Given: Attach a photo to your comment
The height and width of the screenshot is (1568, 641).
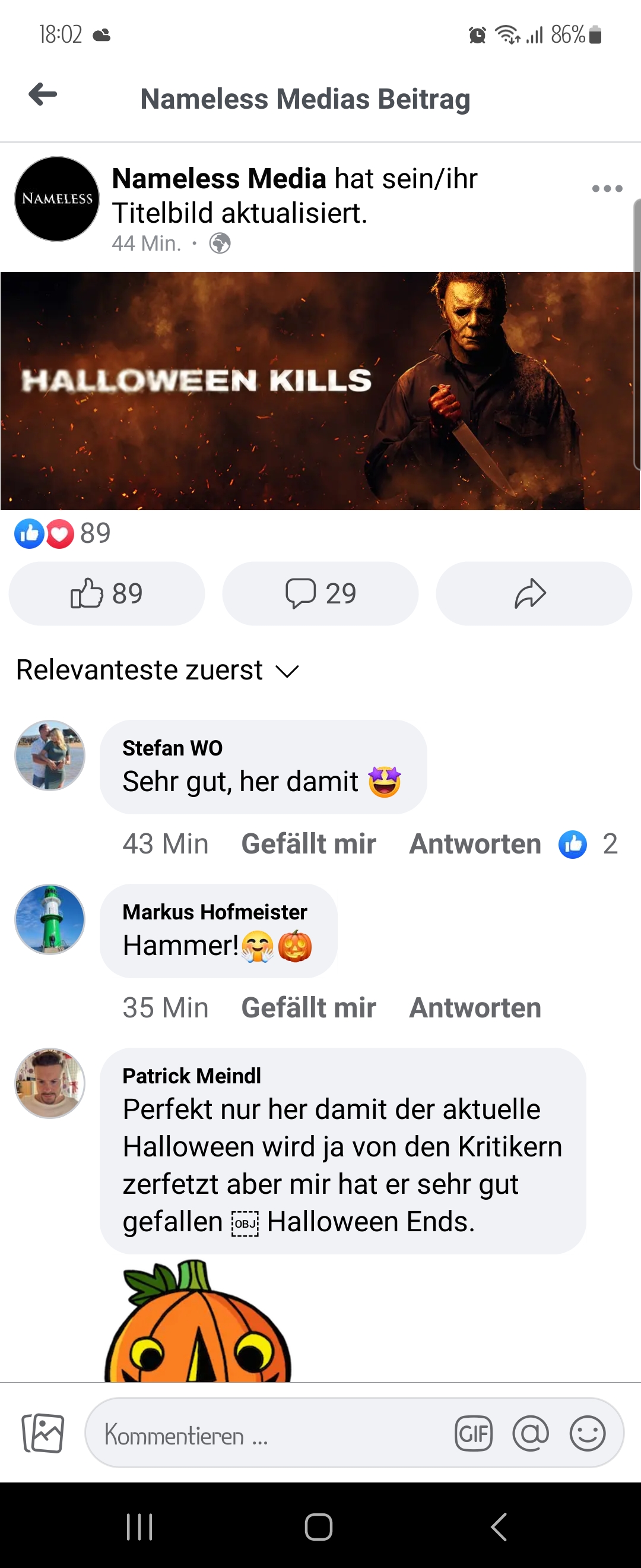Looking at the screenshot, I should (43, 1434).
